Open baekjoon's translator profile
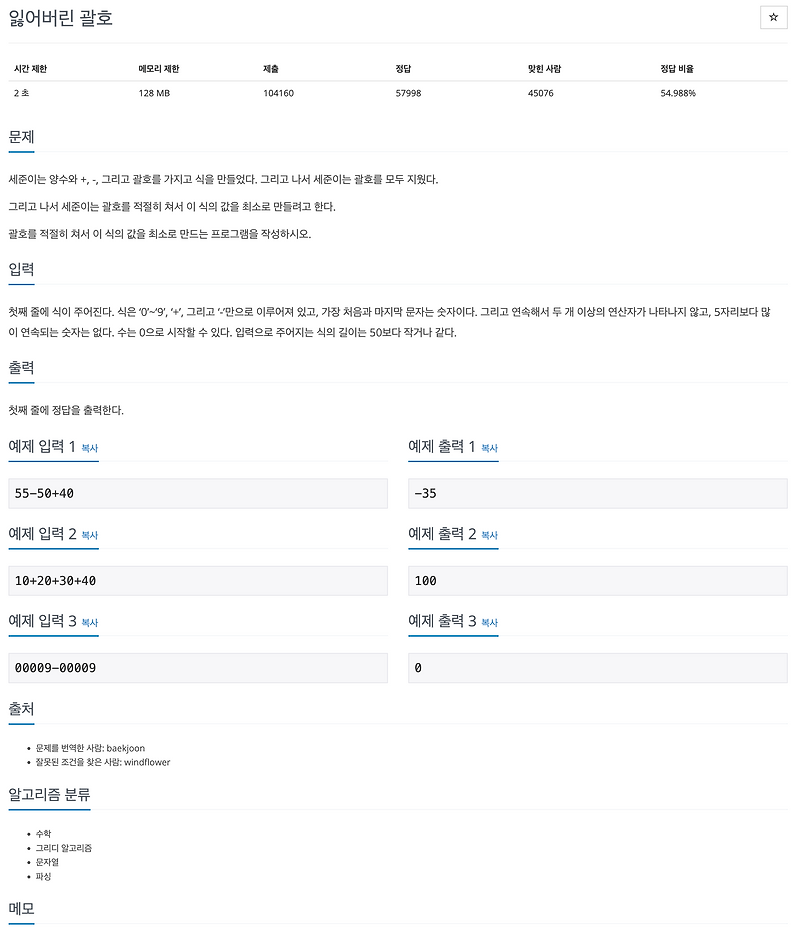This screenshot has height=928, width=800. click(124, 747)
